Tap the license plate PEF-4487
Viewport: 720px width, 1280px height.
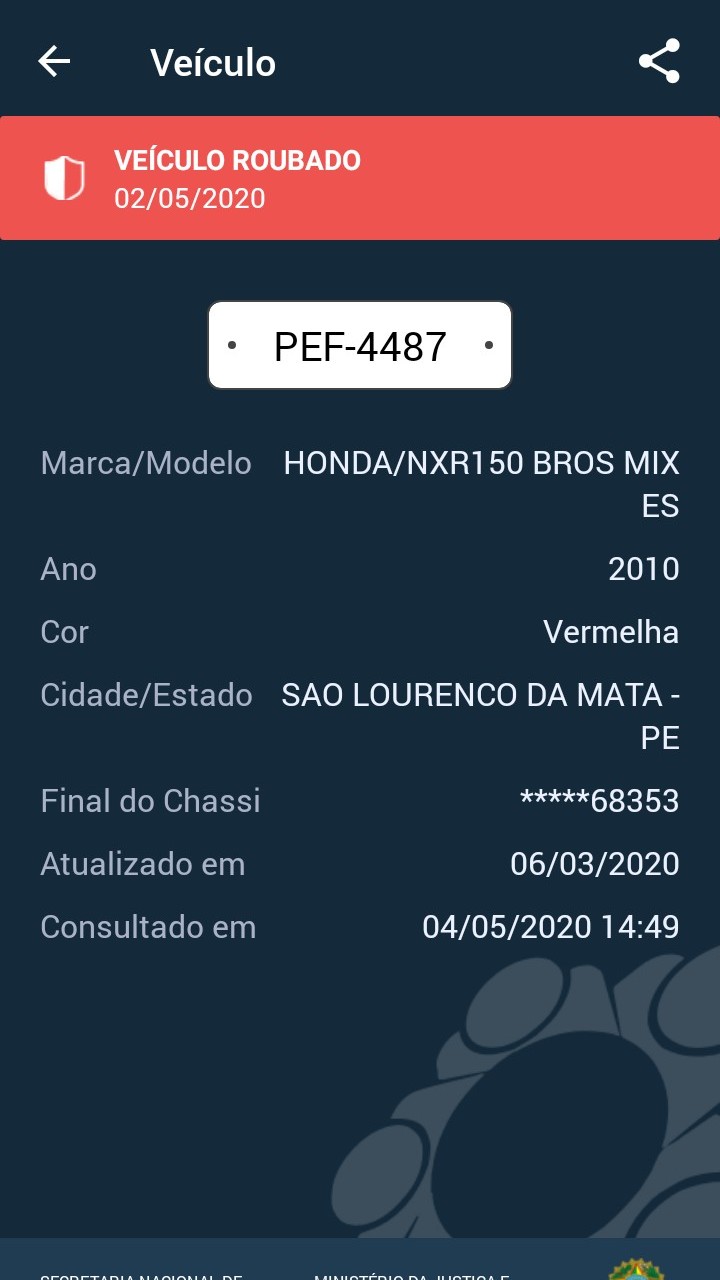point(360,345)
